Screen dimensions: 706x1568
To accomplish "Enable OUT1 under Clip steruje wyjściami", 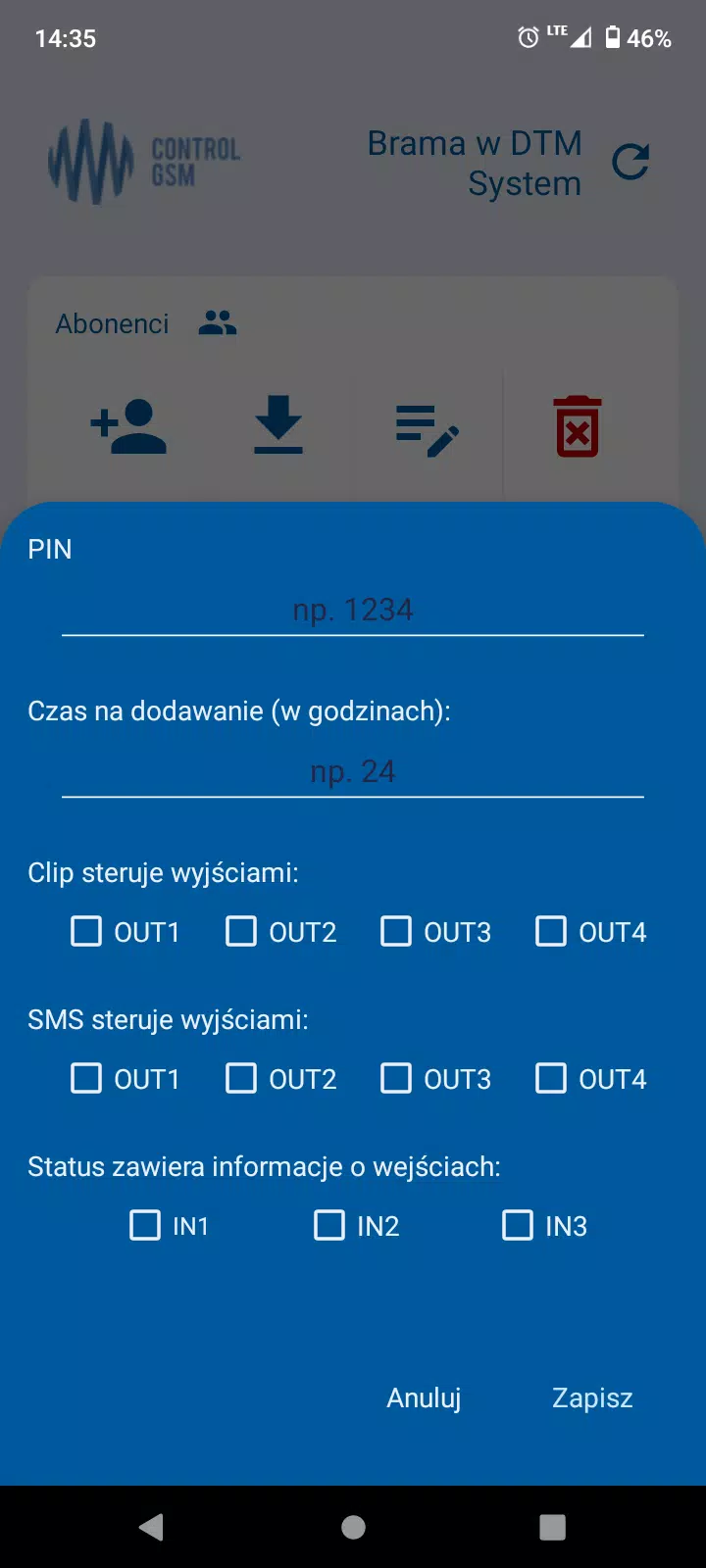I will [x=85, y=932].
